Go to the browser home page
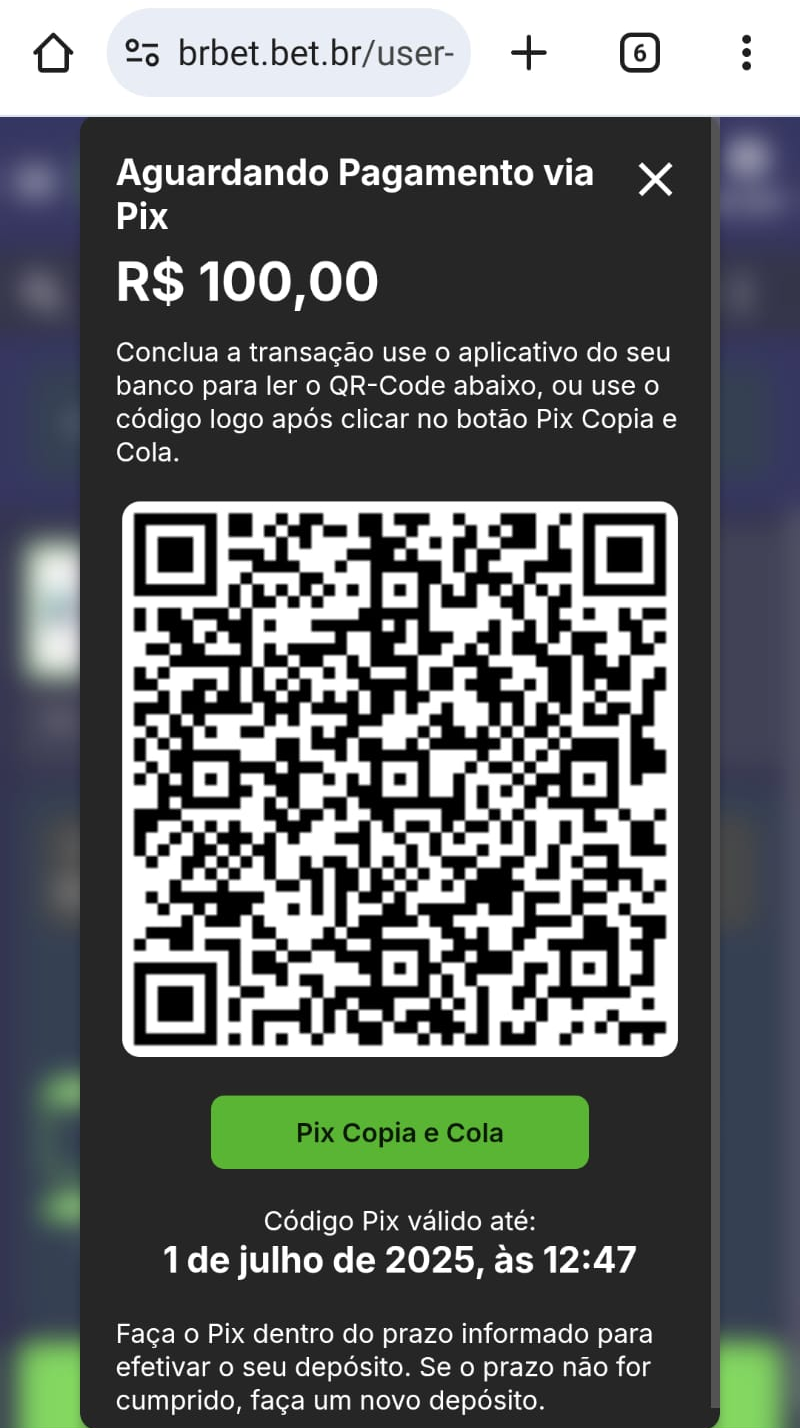 tap(53, 53)
